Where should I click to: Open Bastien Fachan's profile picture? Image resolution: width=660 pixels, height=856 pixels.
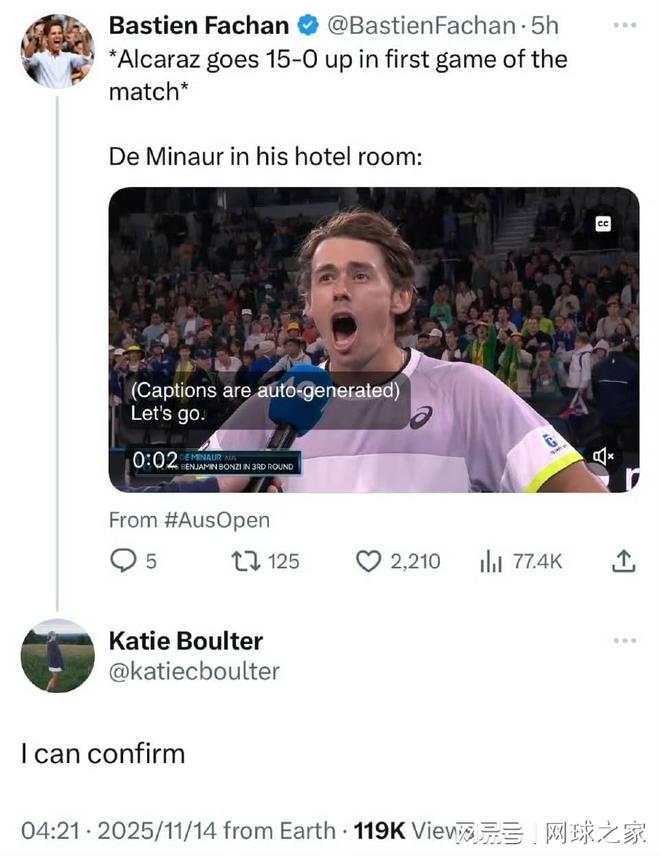(57, 51)
